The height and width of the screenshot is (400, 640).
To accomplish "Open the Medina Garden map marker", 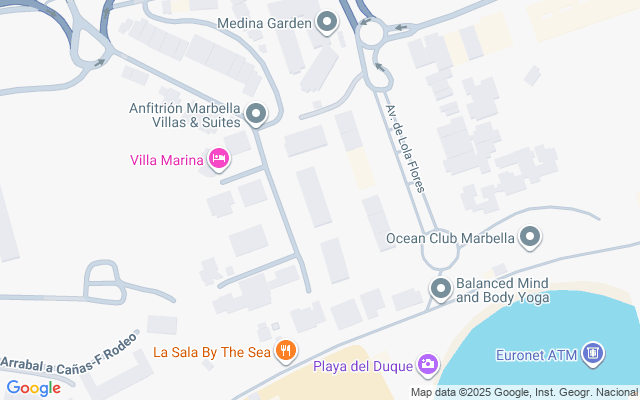I will (x=327, y=23).
